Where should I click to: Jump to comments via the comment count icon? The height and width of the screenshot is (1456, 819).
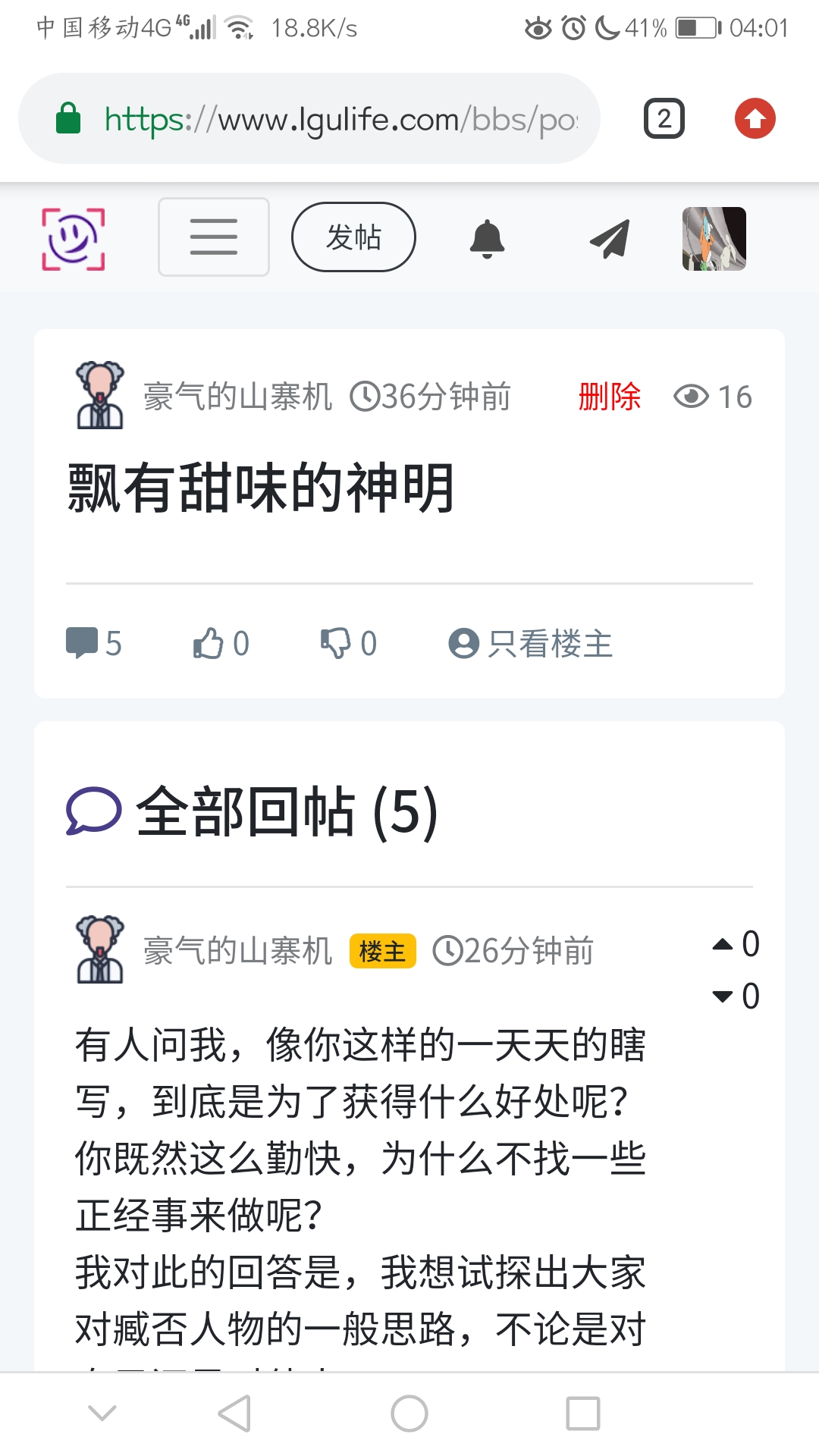82,643
